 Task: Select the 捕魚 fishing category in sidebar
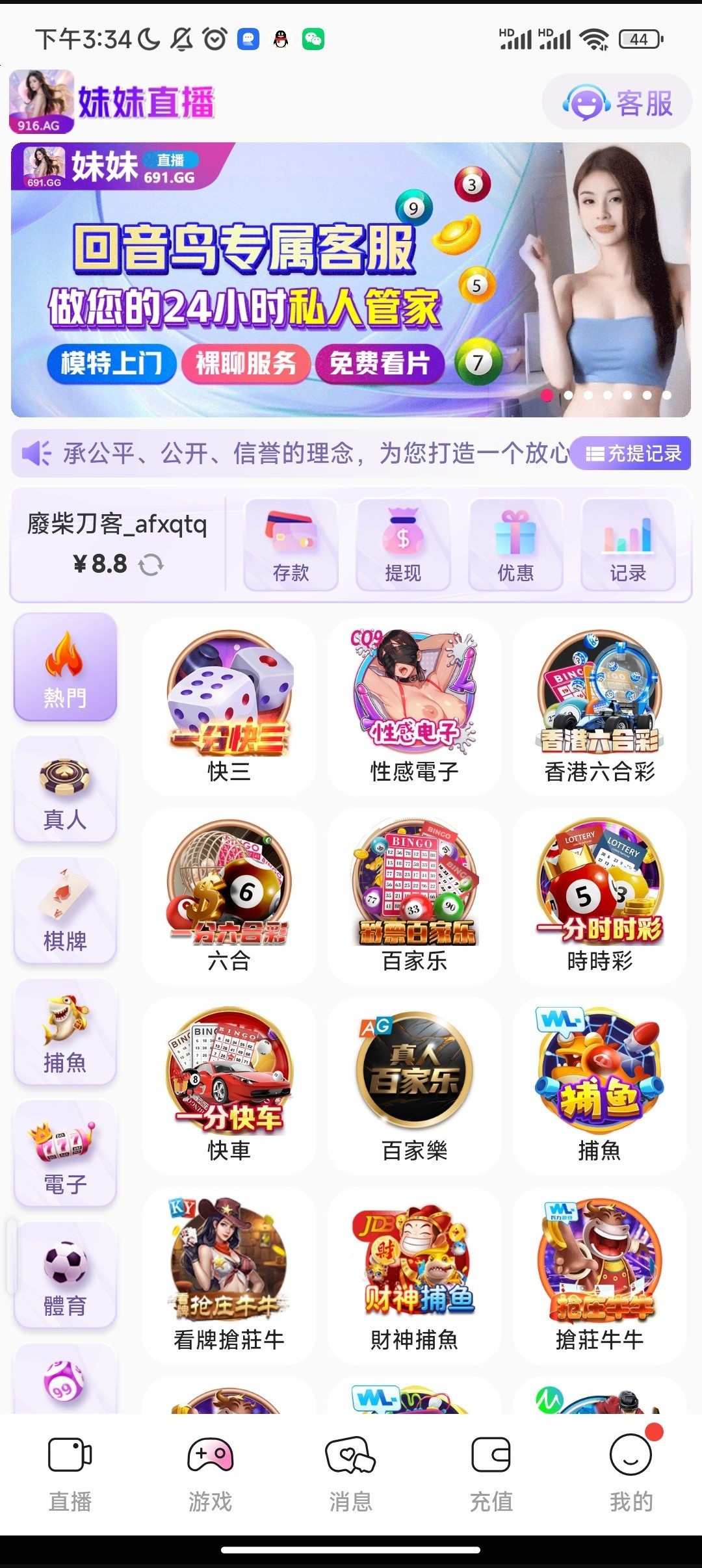pos(64,1034)
